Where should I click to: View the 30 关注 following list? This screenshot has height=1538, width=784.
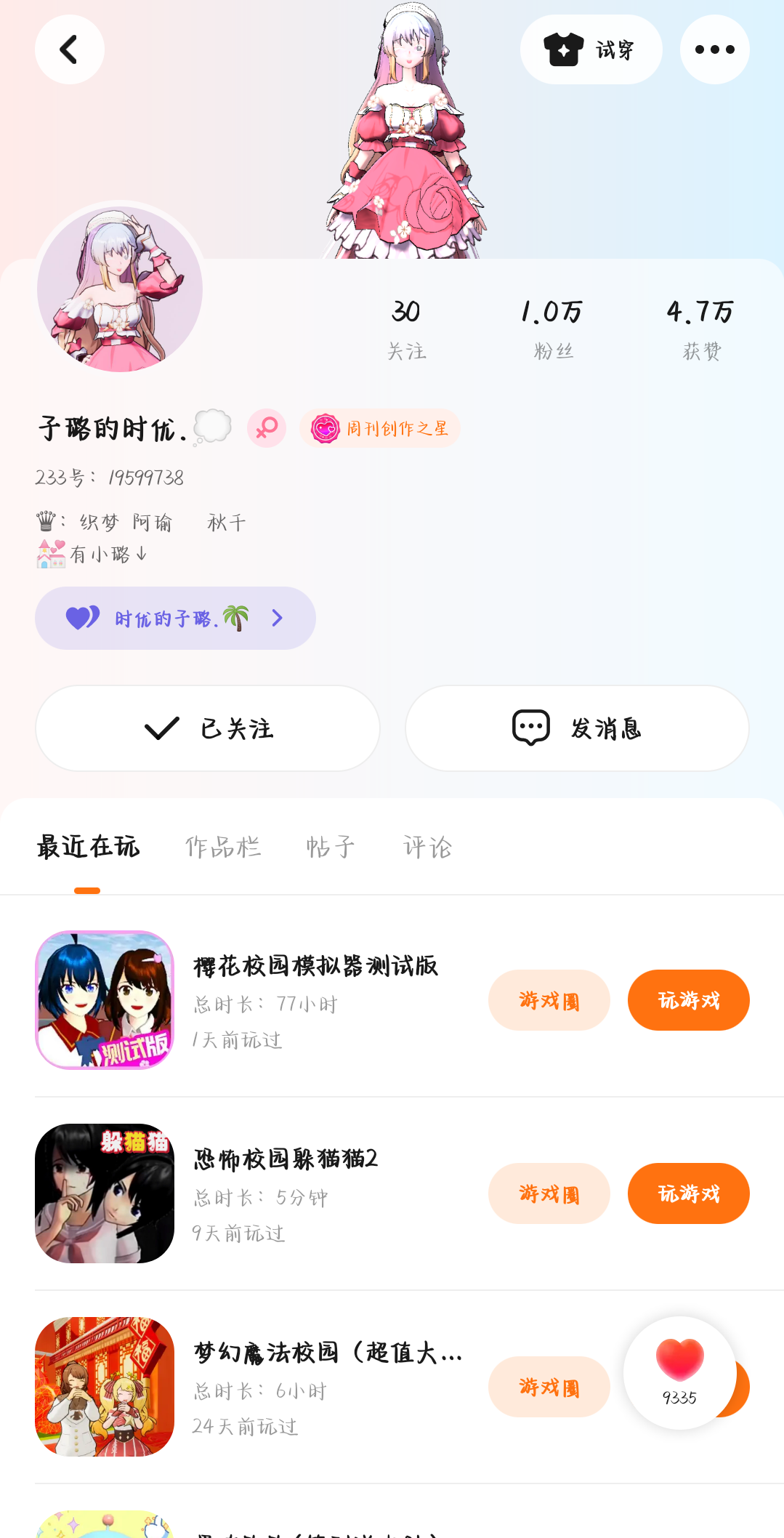coord(406,329)
